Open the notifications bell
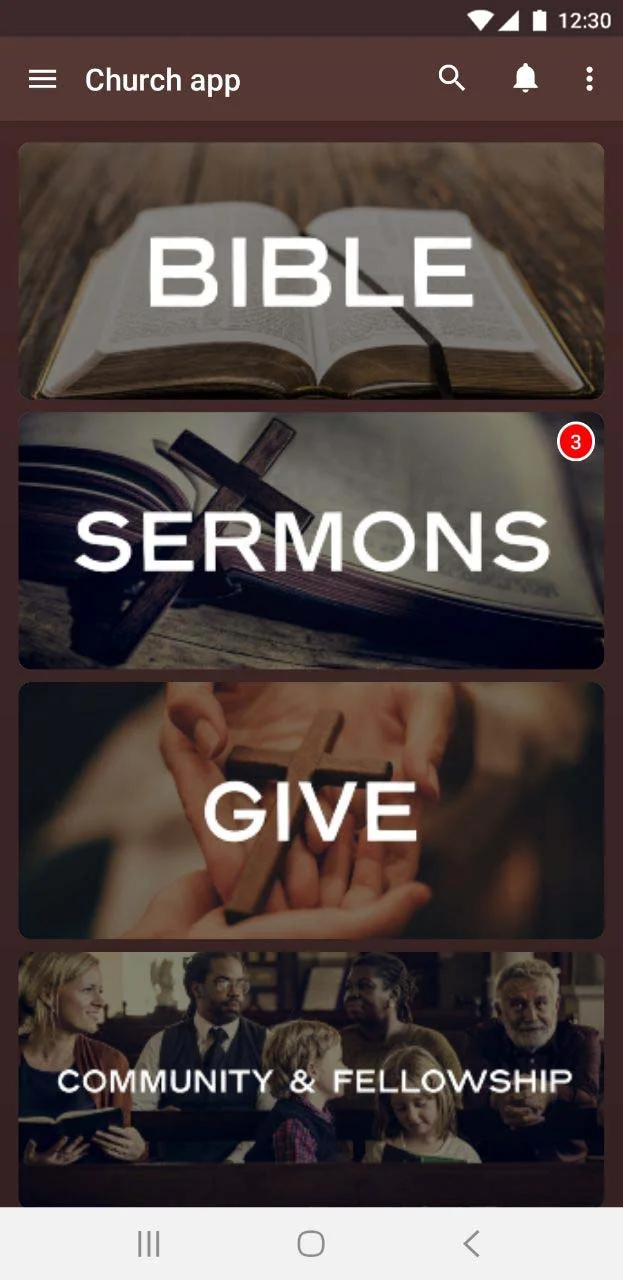Viewport: 623px width, 1280px height. click(525, 79)
